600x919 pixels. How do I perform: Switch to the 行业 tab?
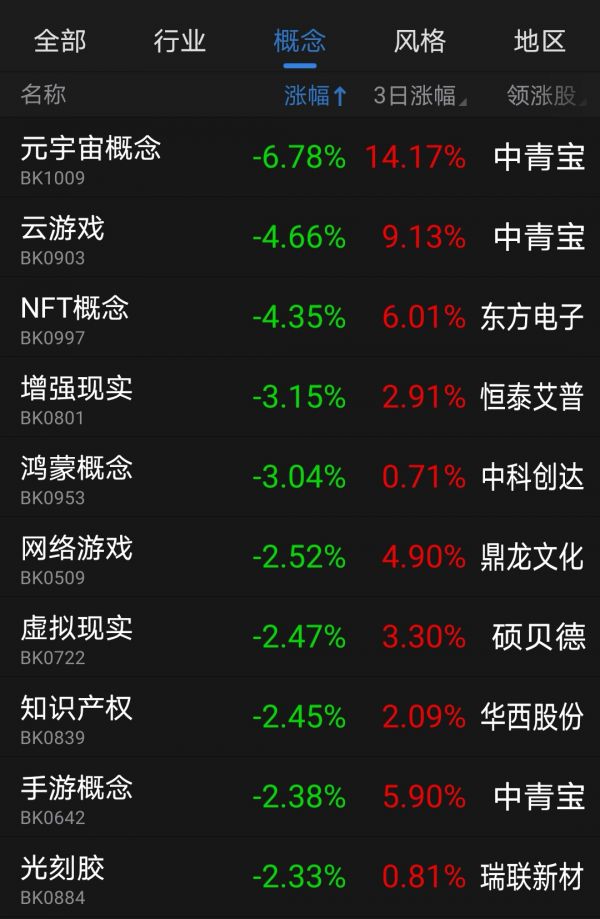tap(180, 41)
